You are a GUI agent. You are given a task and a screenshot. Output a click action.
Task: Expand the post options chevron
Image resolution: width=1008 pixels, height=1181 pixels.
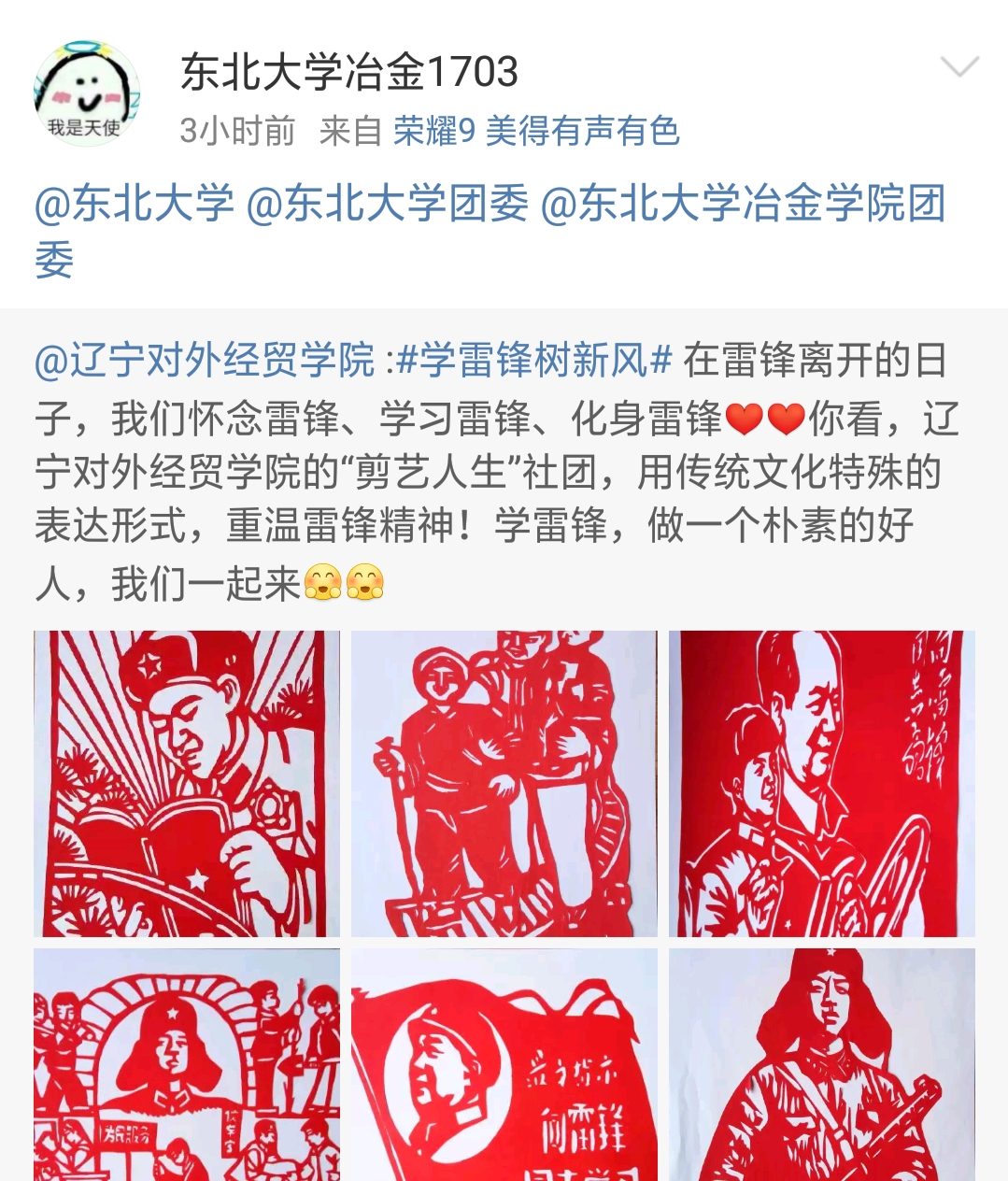pos(958,67)
